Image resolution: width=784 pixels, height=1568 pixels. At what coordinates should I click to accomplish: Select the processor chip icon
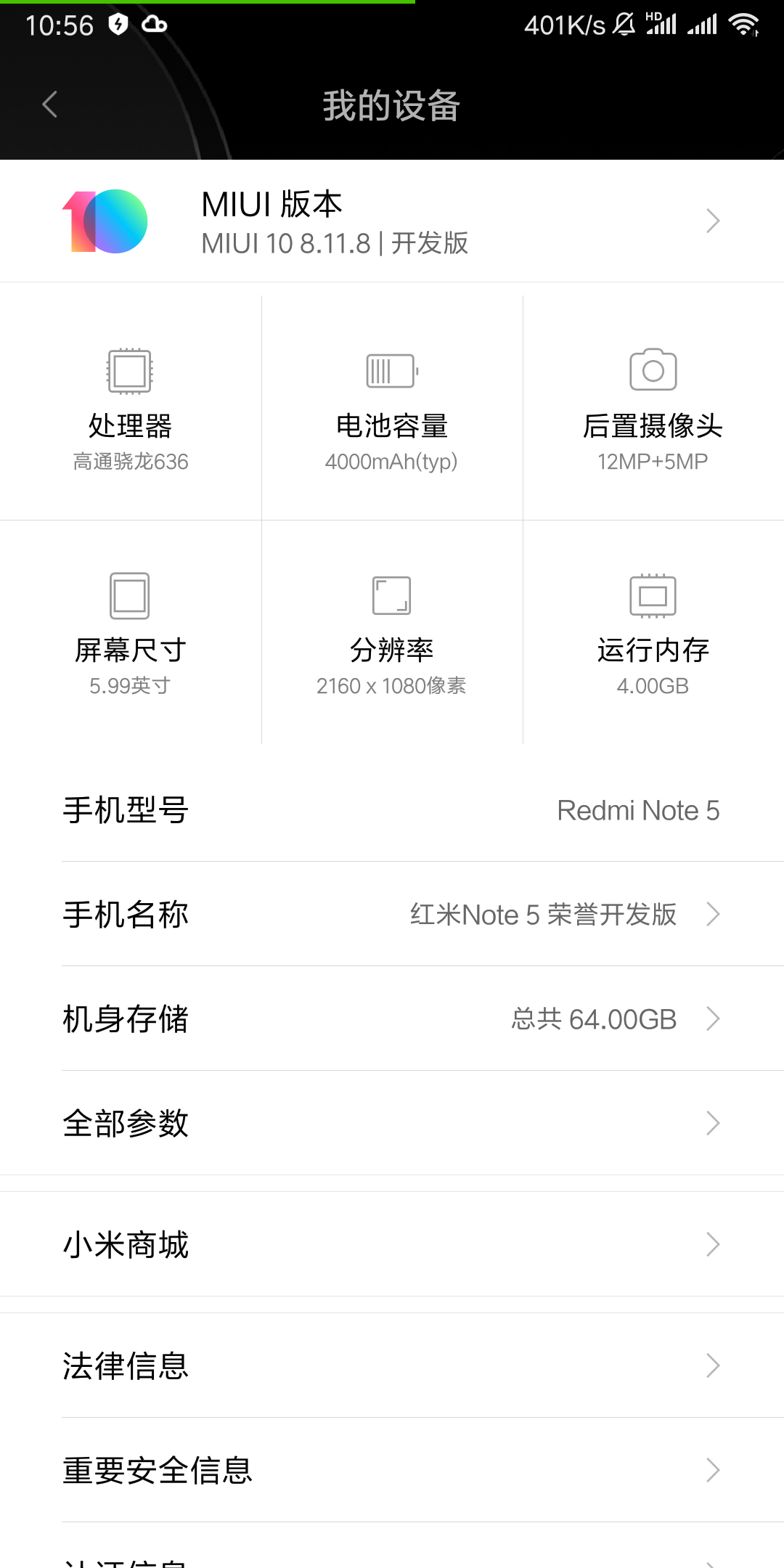tap(131, 369)
